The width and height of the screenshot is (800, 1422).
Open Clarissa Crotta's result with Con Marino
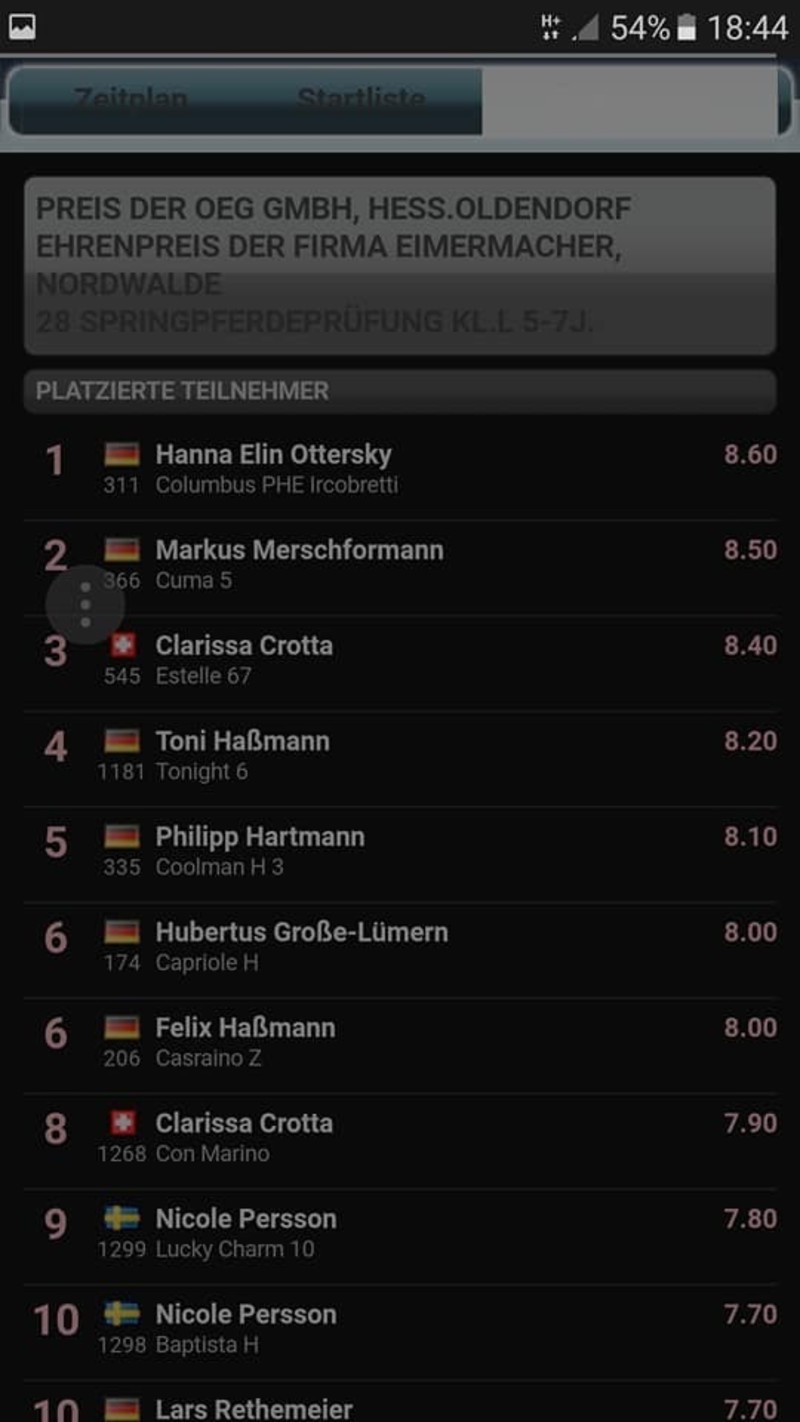point(400,1140)
